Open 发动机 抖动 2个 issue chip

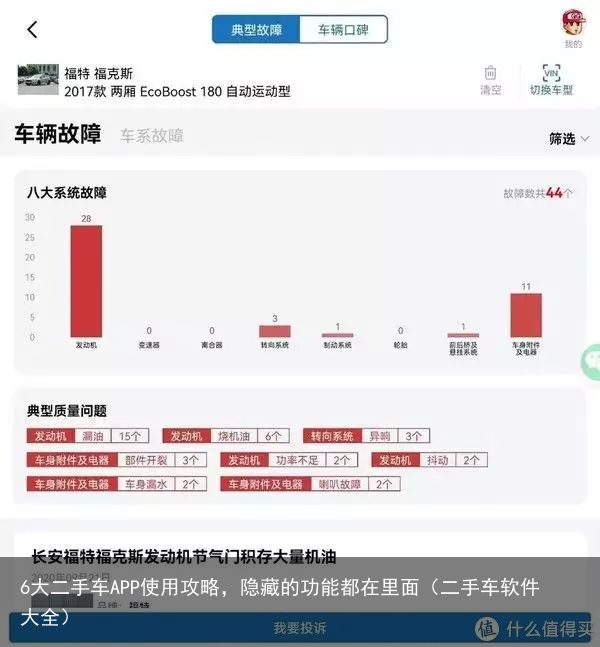click(429, 460)
